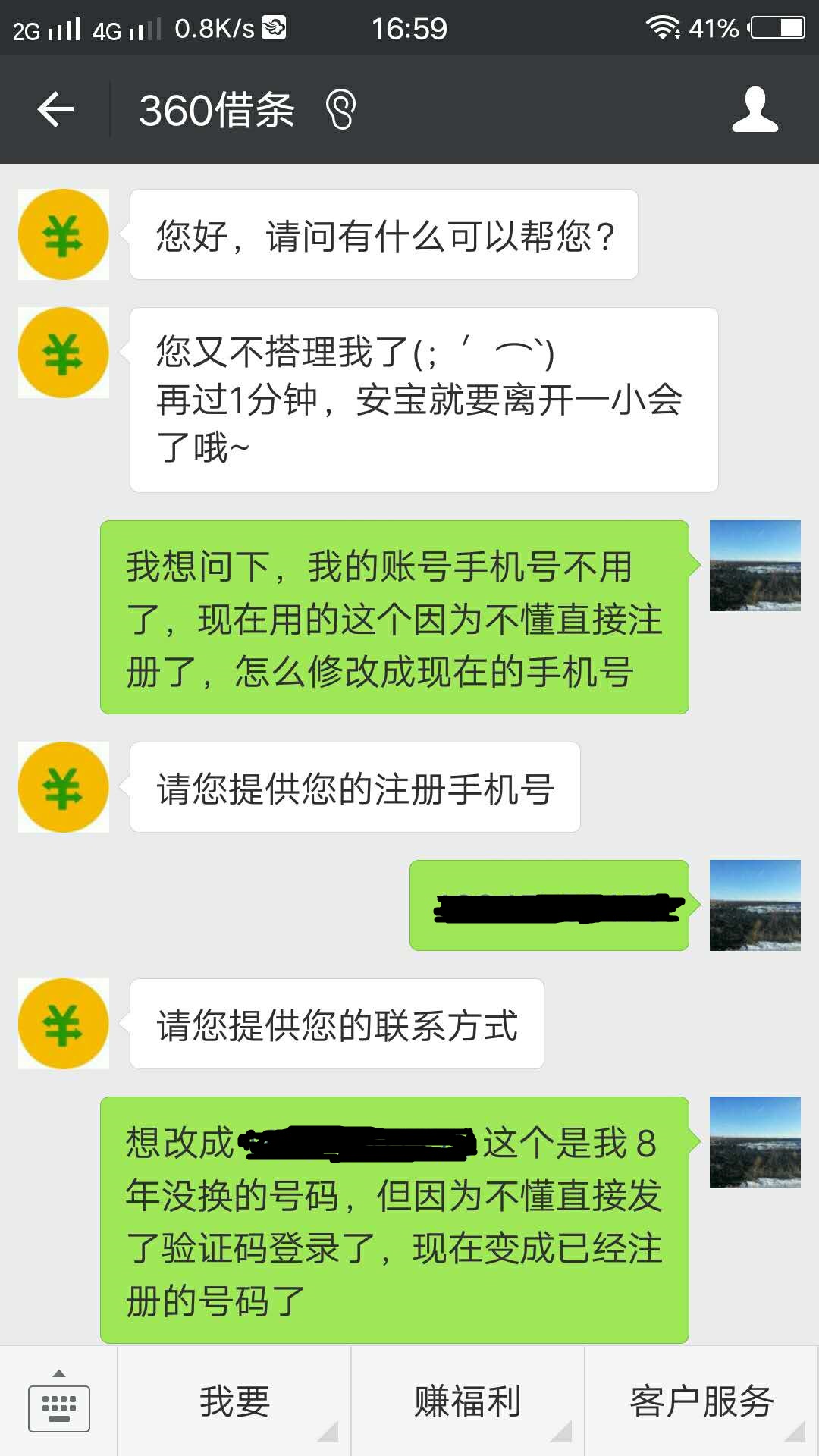819x1456 pixels.
Task: Open the 客户服务 menu
Action: [x=701, y=1401]
